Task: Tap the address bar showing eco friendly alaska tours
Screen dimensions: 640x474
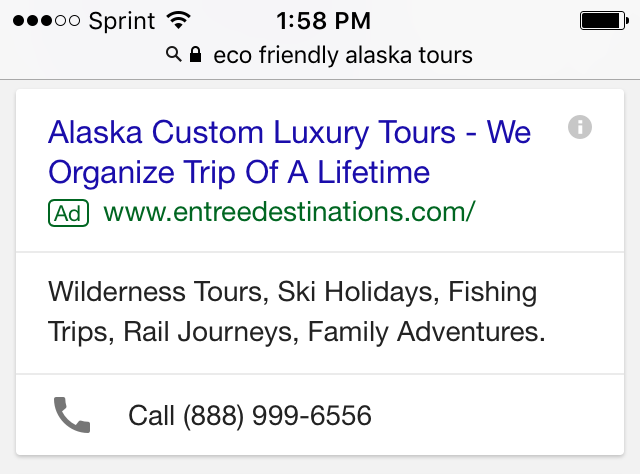Action: [x=320, y=55]
